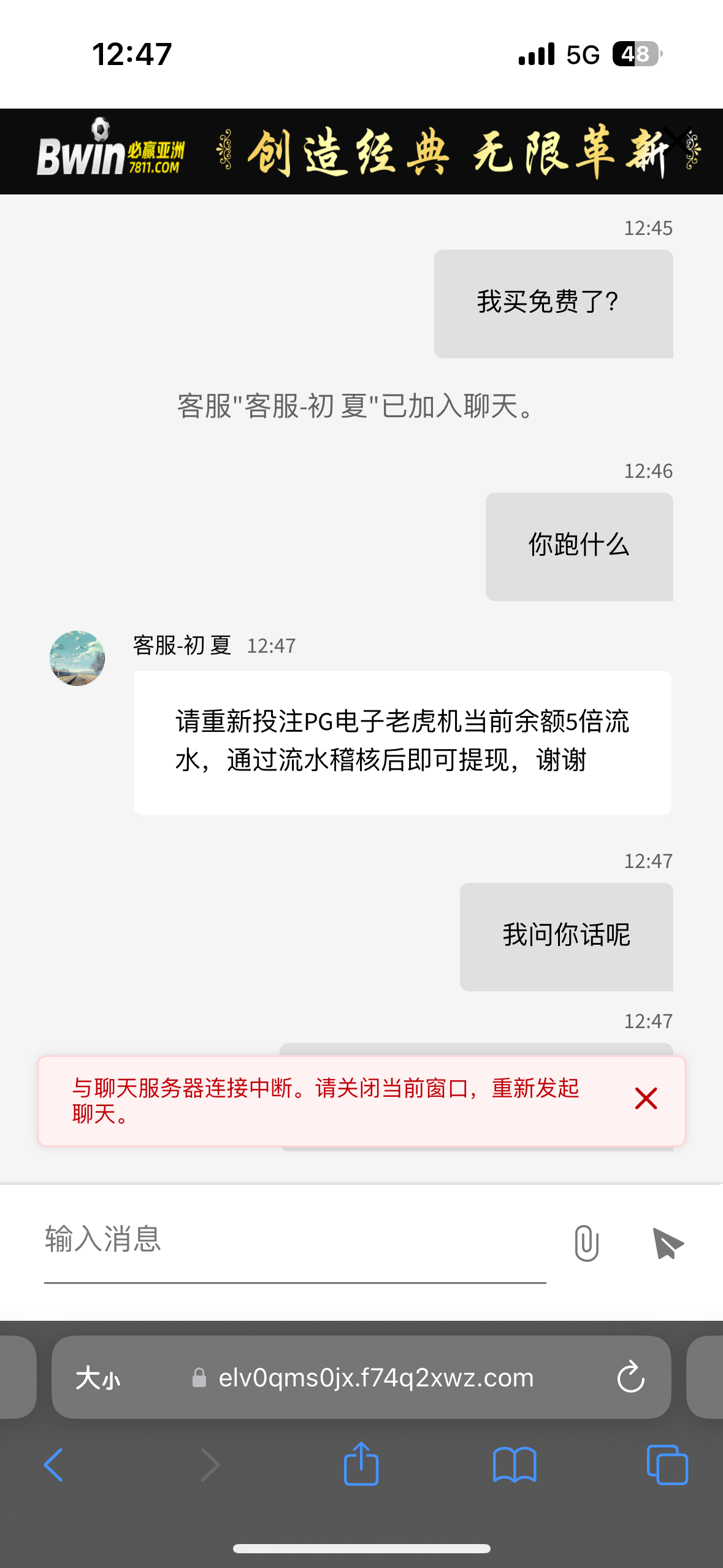Viewport: 723px width, 1568px height.
Task: Tap the customer service name 客服-初 夏
Action: tap(180, 645)
